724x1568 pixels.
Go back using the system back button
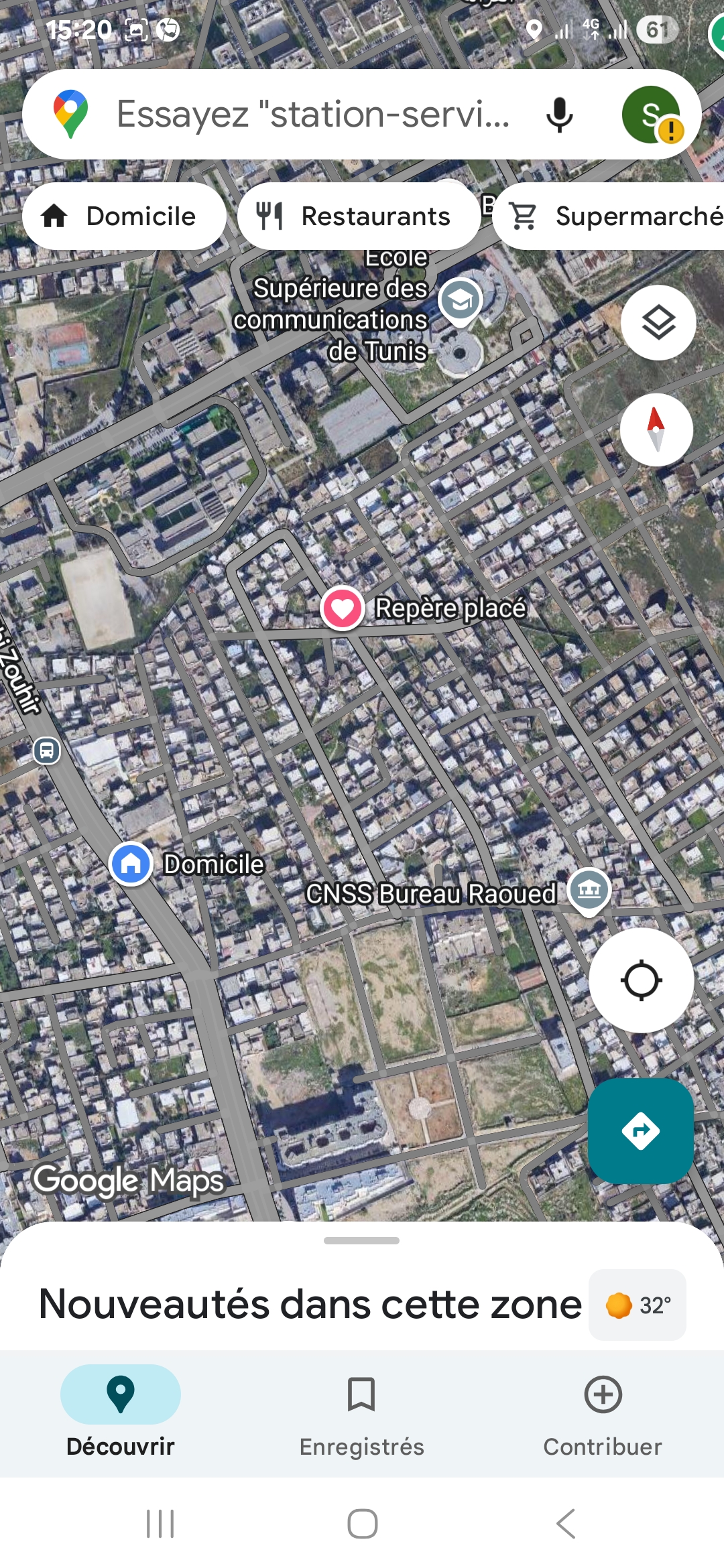tap(566, 1524)
